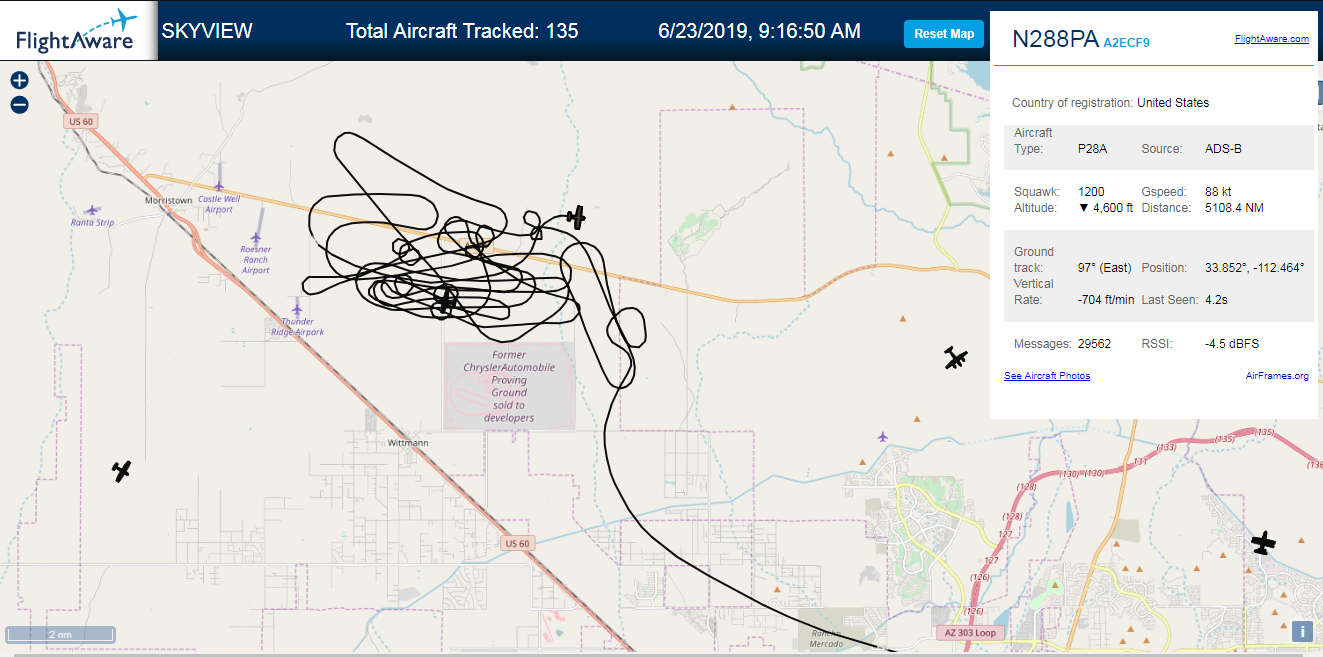
Task: Select the aircraft near Wittmann's west side
Action: [x=122, y=470]
